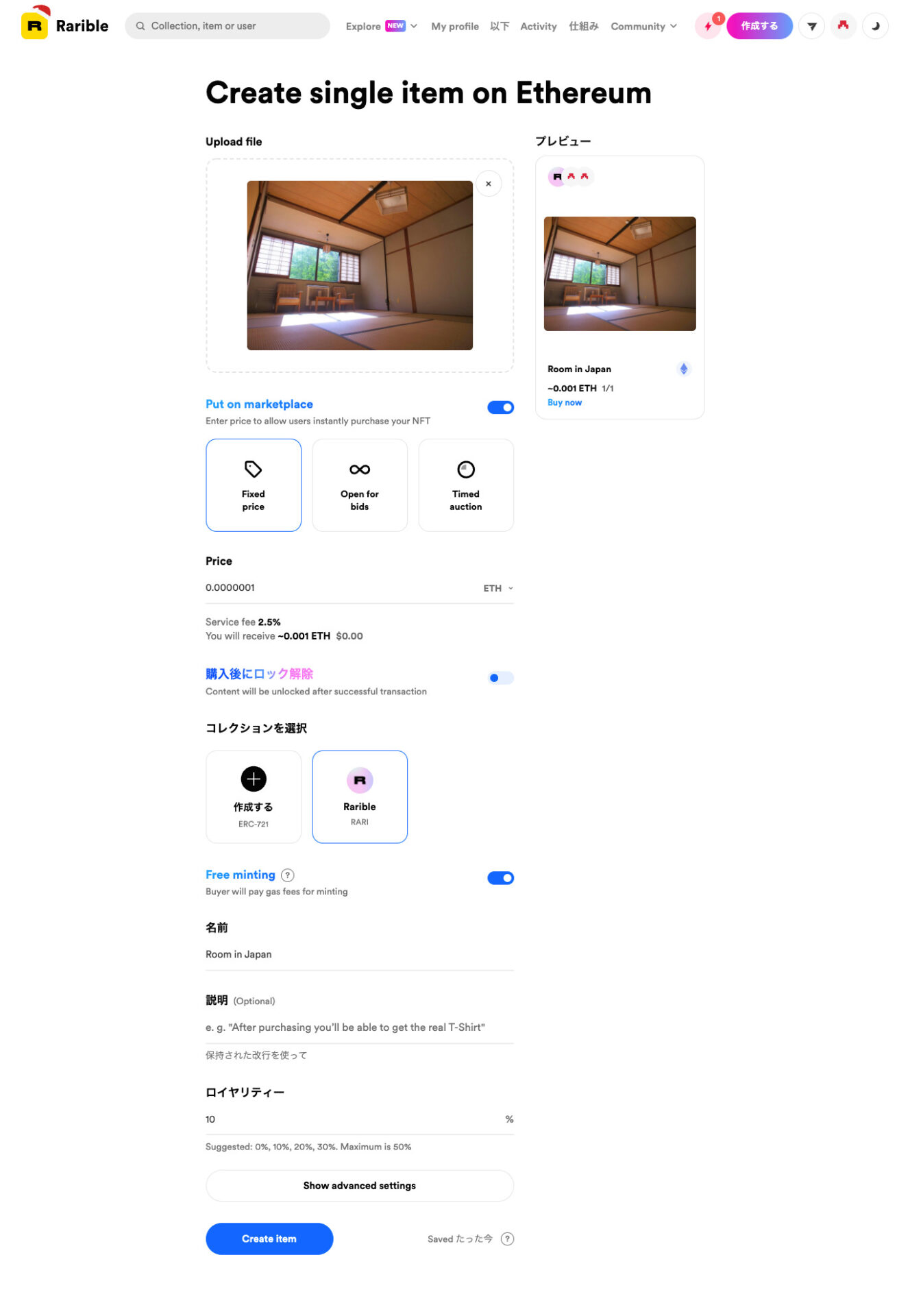This screenshot has height=1316, width=910.
Task: Turn off Free minting switch
Action: (x=500, y=878)
